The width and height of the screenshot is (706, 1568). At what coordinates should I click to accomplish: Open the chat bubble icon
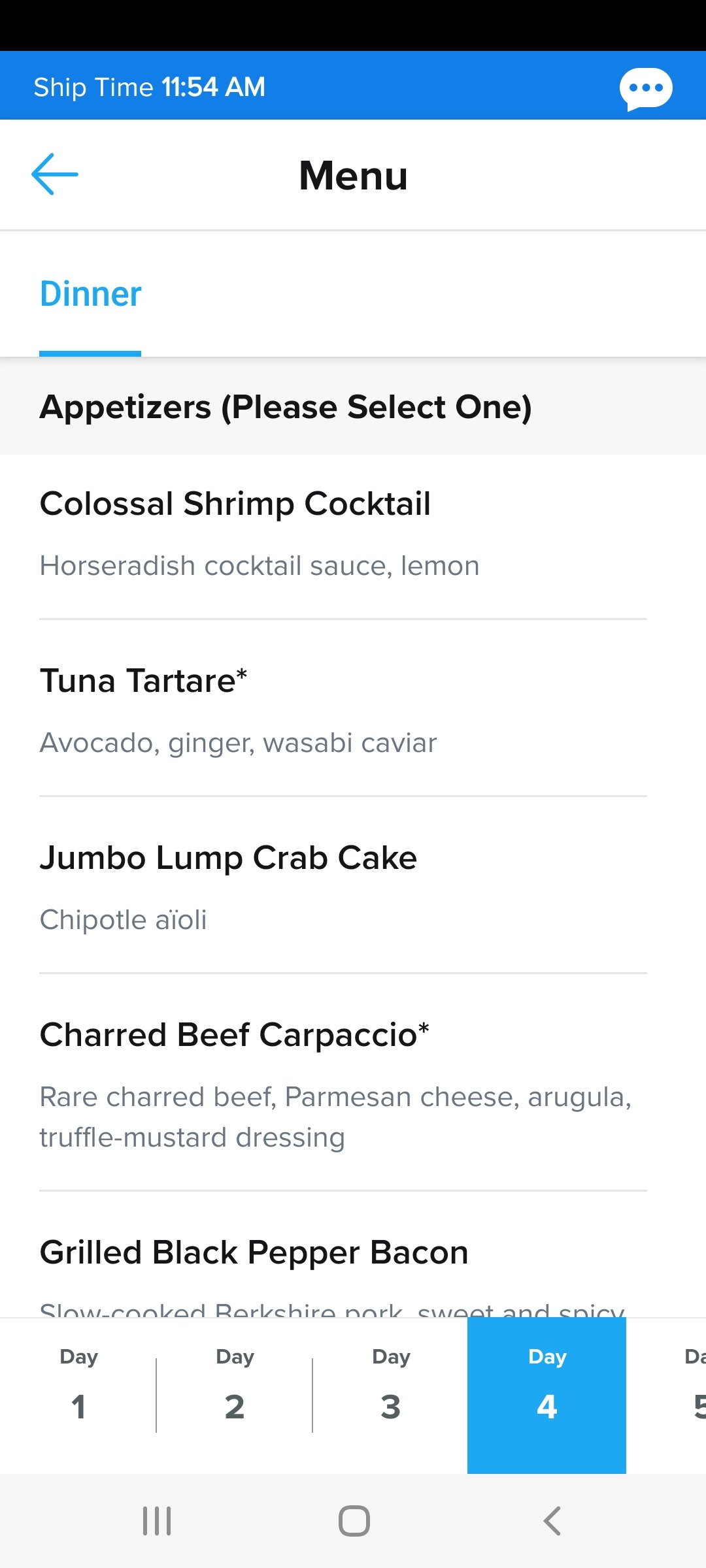click(646, 88)
